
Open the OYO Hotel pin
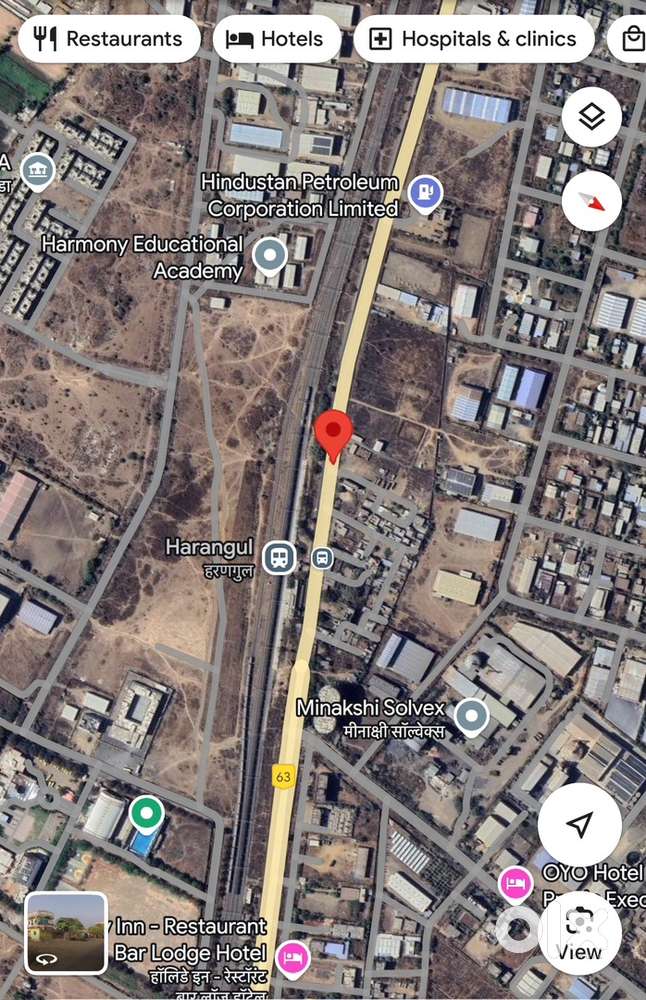click(515, 884)
